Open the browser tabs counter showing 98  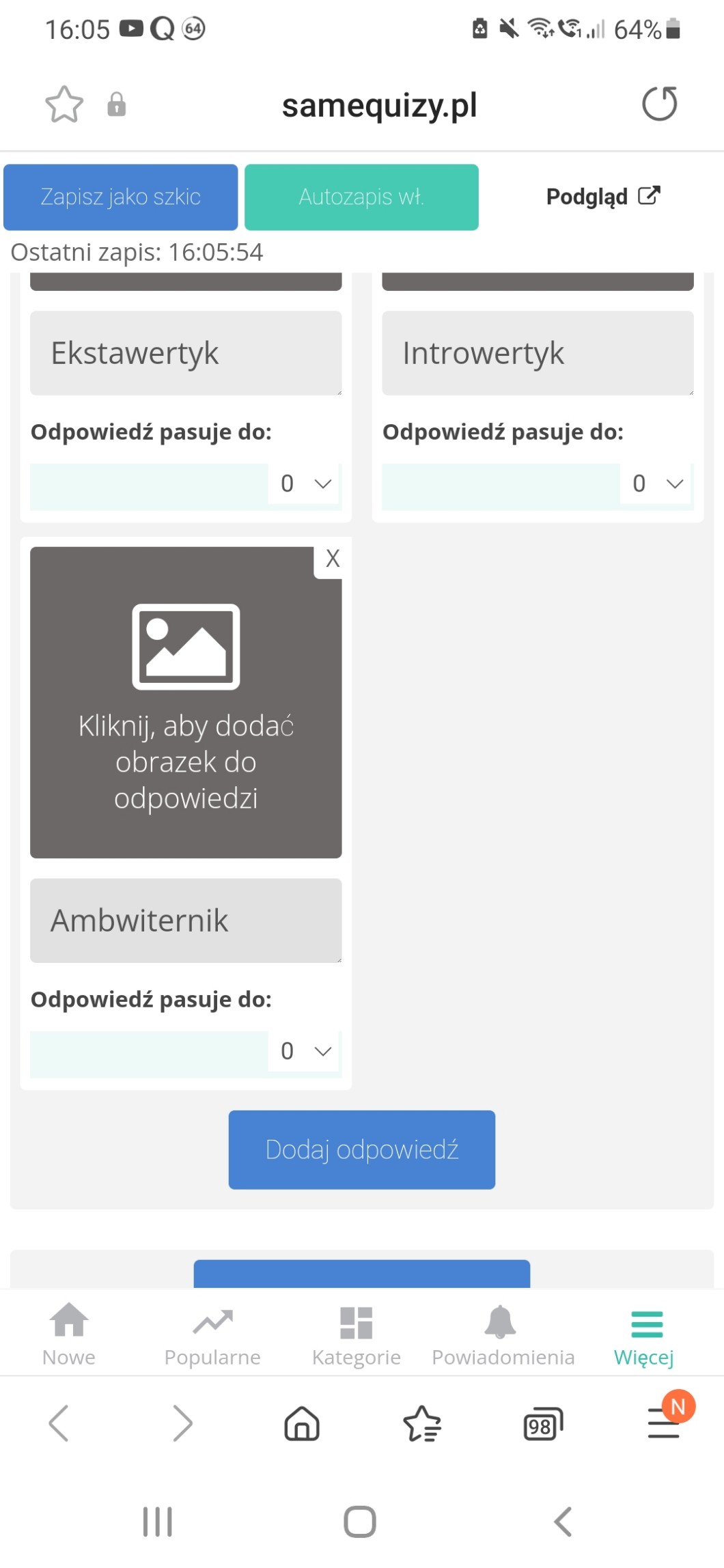pos(542,1425)
